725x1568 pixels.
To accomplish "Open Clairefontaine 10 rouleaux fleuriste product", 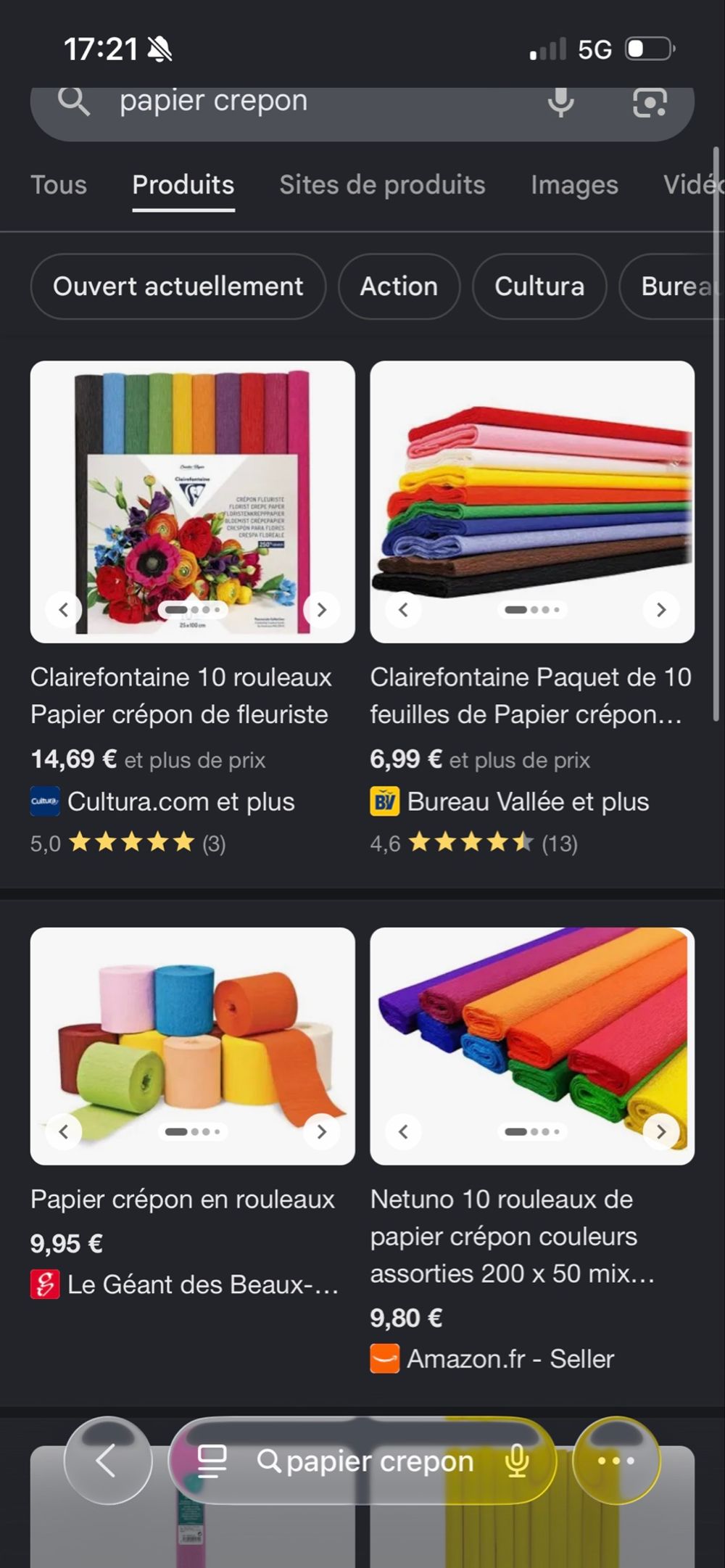I will [181, 696].
